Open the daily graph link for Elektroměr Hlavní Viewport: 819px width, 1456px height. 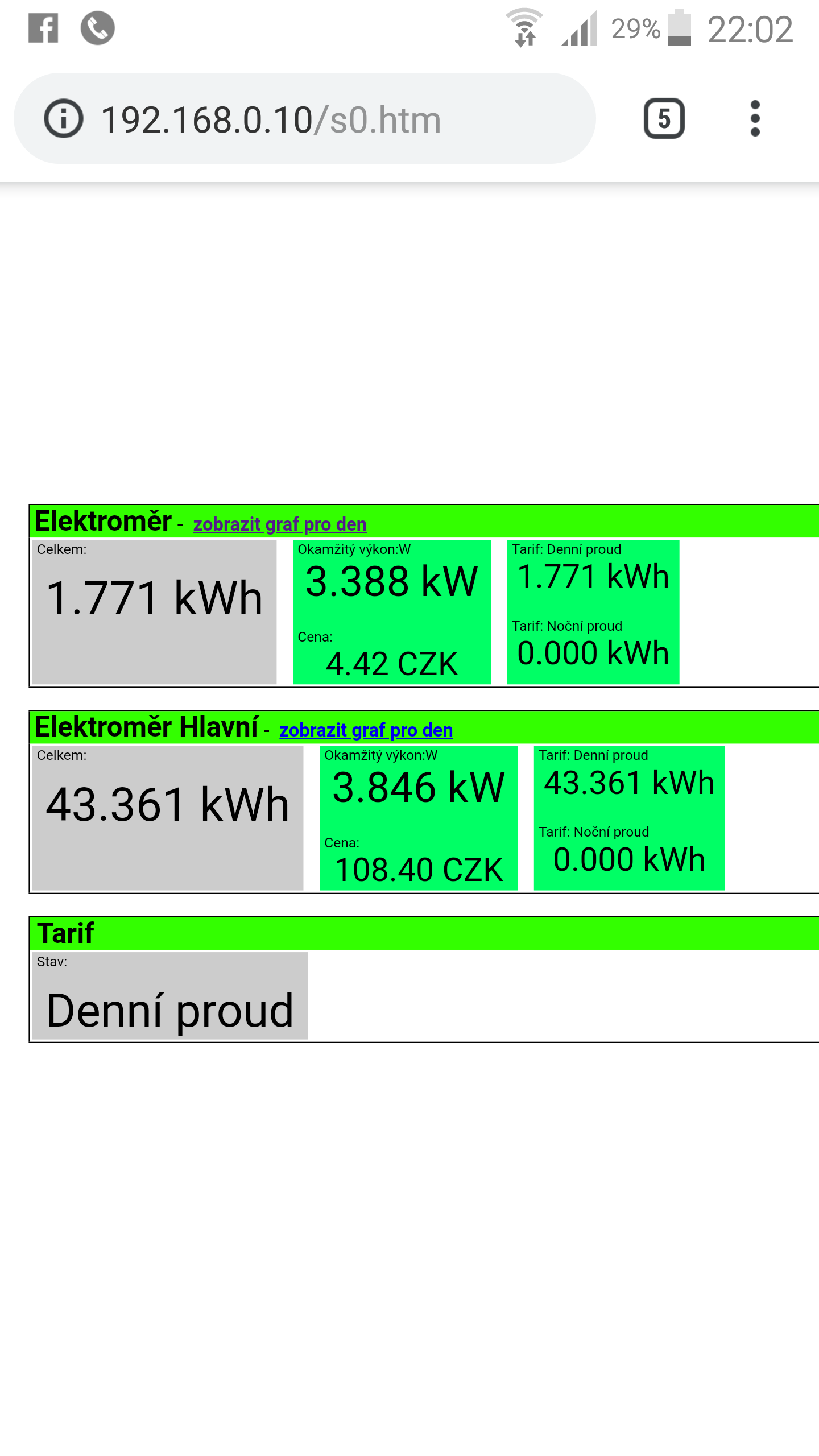tap(366, 730)
